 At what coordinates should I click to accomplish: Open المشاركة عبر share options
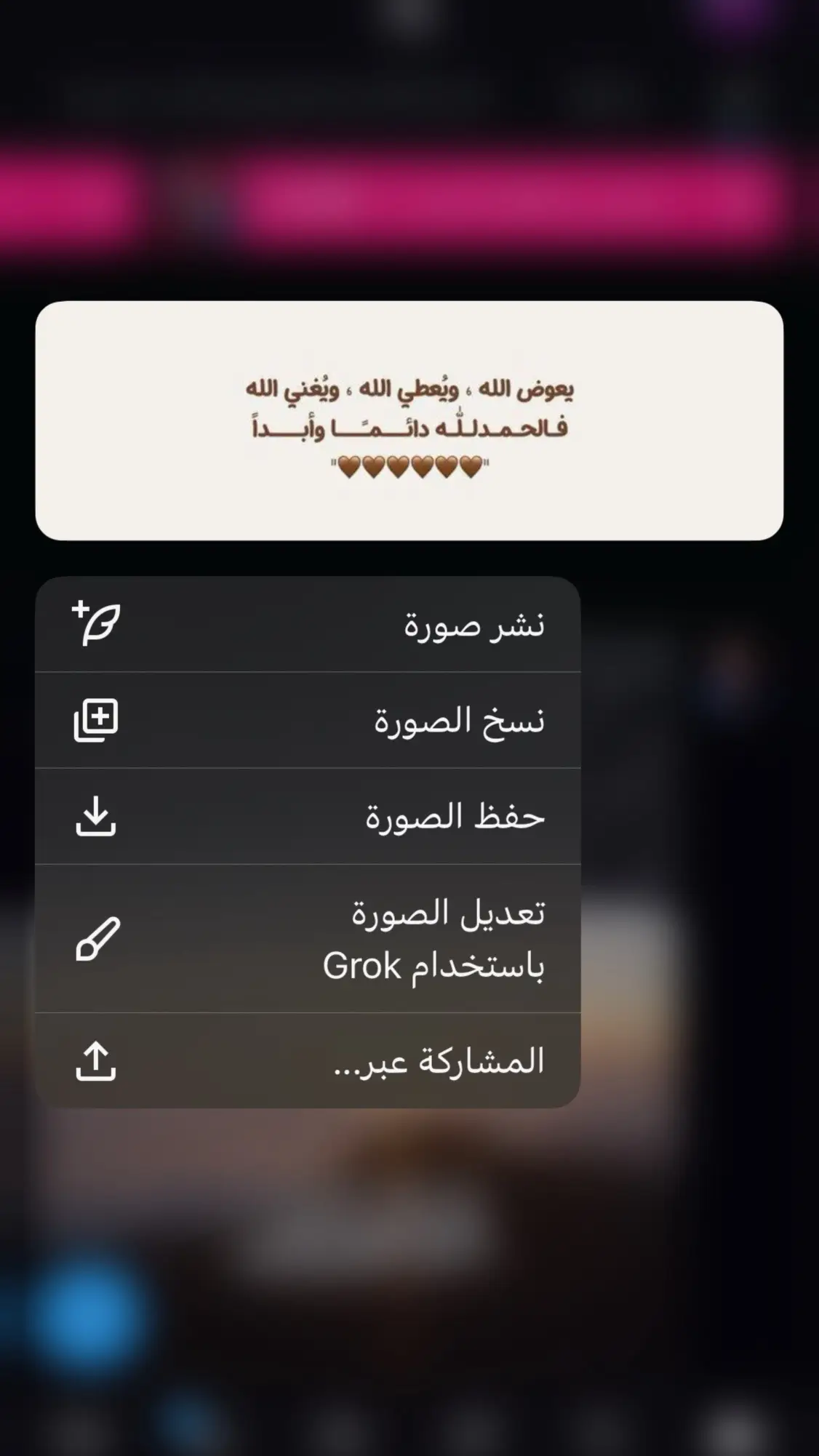pyautogui.click(x=308, y=1060)
